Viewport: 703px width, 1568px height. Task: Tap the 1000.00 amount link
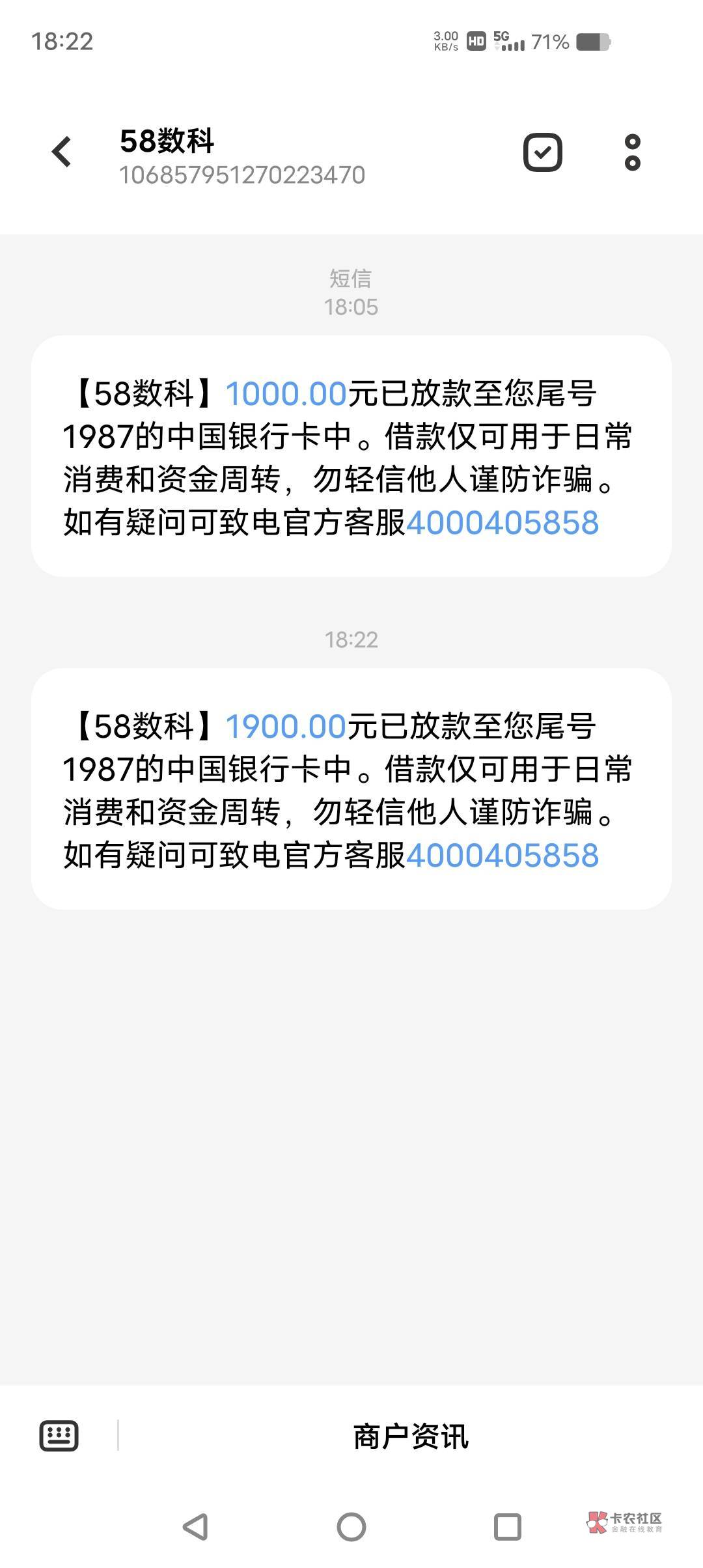pyautogui.click(x=286, y=394)
